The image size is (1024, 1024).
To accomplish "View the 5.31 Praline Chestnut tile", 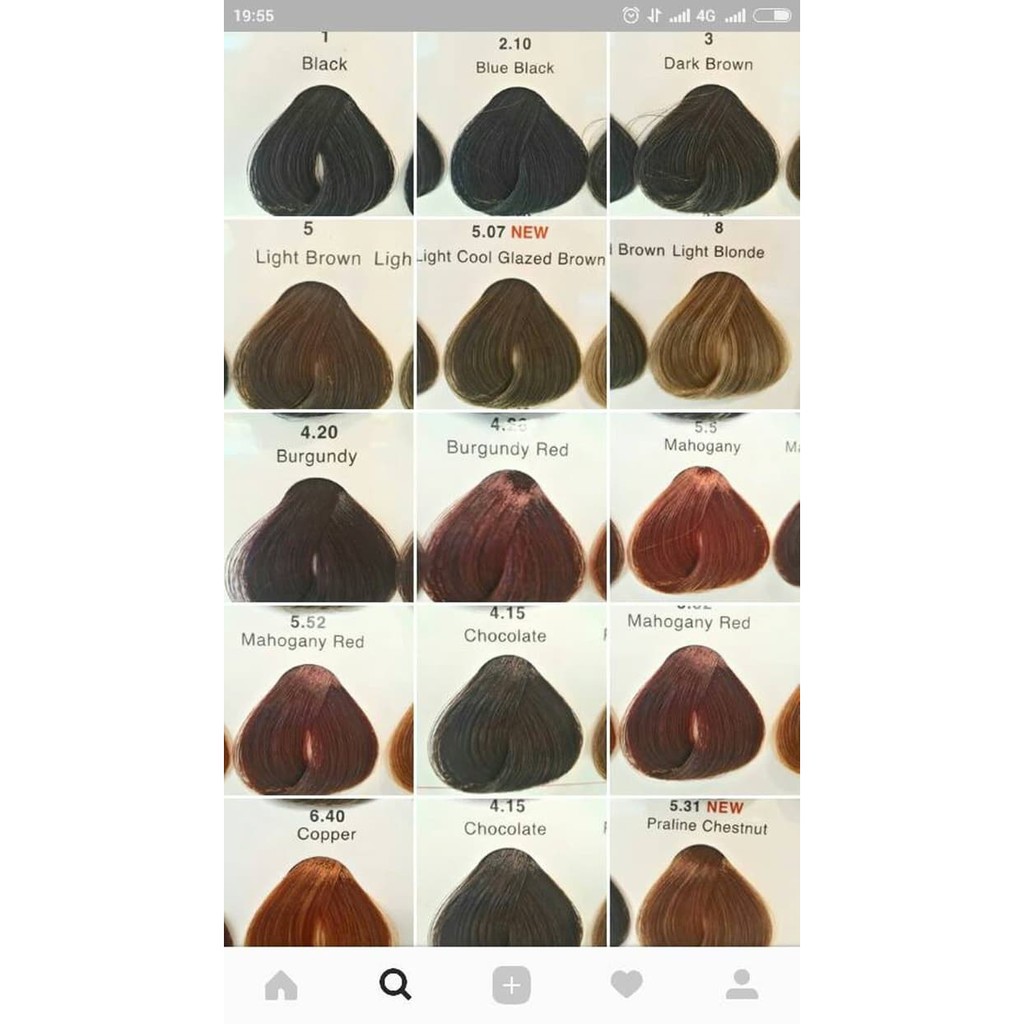I will pyautogui.click(x=704, y=872).
